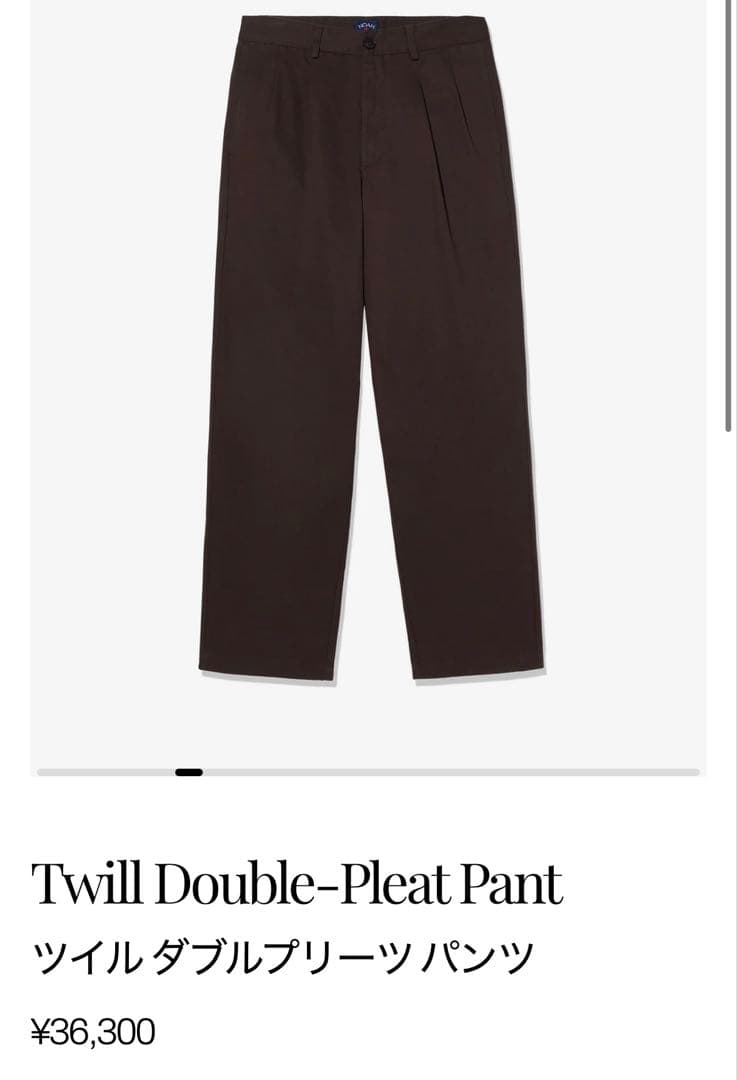The height and width of the screenshot is (1080, 737).
Task: Click the black carousel position indicator
Action: (x=189, y=772)
